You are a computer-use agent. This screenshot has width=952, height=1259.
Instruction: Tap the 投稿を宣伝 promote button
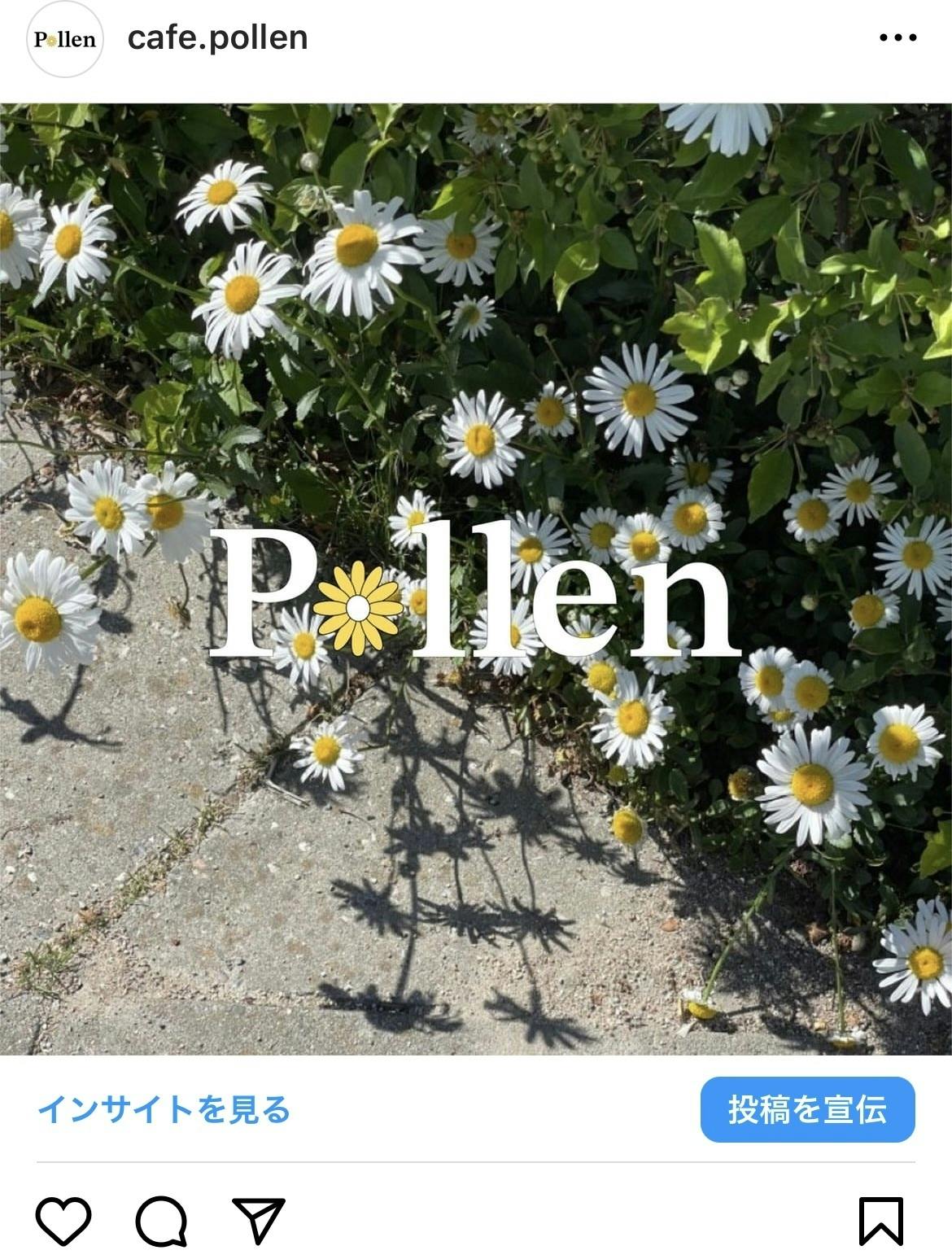click(807, 1109)
